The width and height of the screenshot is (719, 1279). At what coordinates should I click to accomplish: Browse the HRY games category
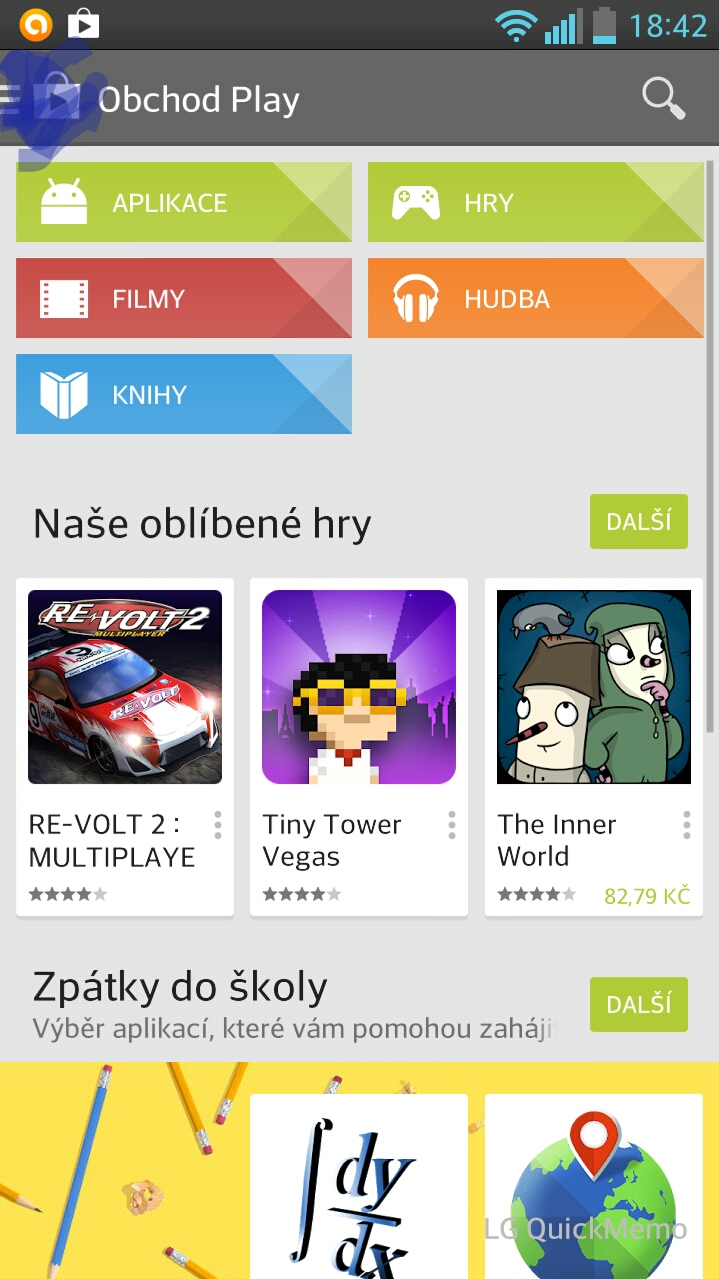pyautogui.click(x=536, y=202)
